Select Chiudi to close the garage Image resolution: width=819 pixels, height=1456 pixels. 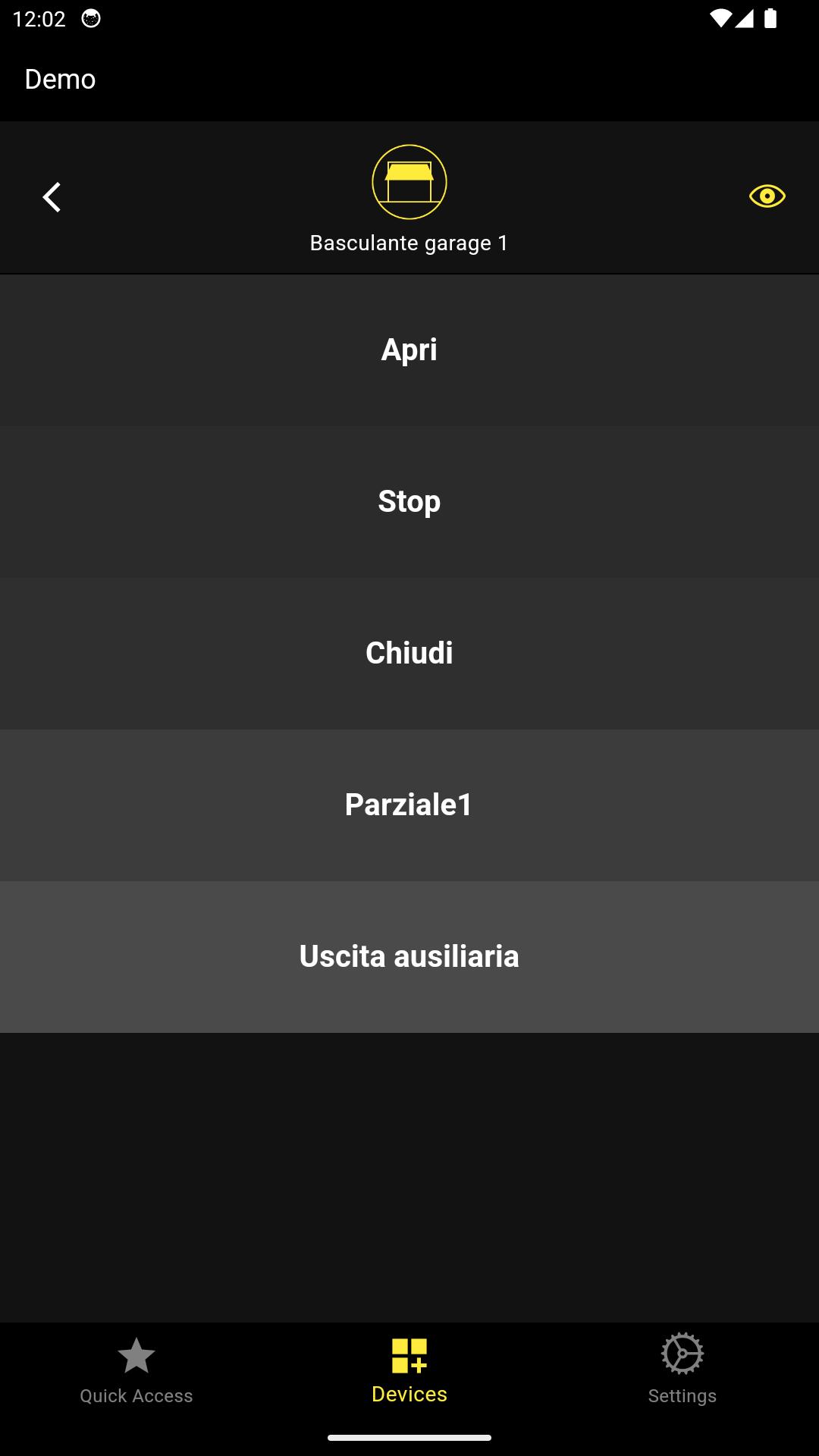coord(409,653)
